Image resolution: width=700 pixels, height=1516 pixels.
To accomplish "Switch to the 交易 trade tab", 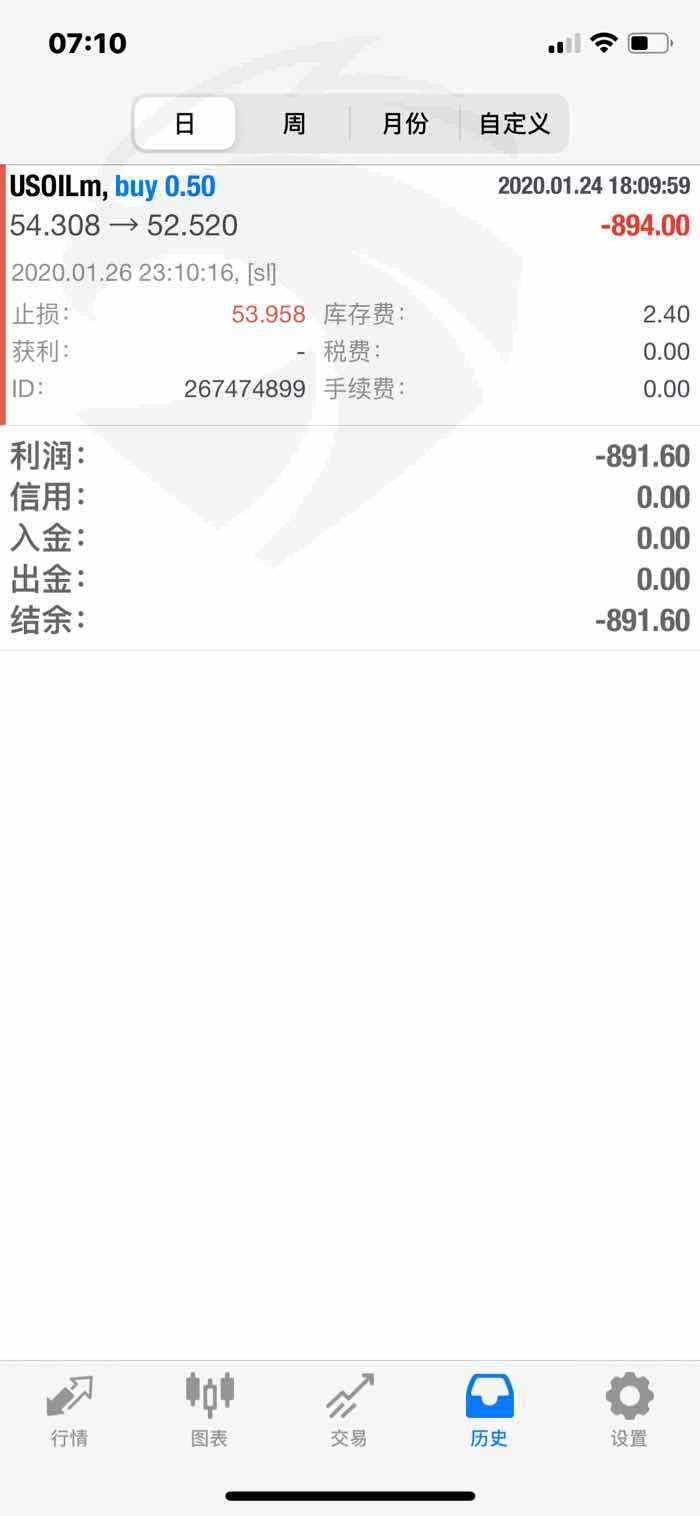I will pos(349,1411).
